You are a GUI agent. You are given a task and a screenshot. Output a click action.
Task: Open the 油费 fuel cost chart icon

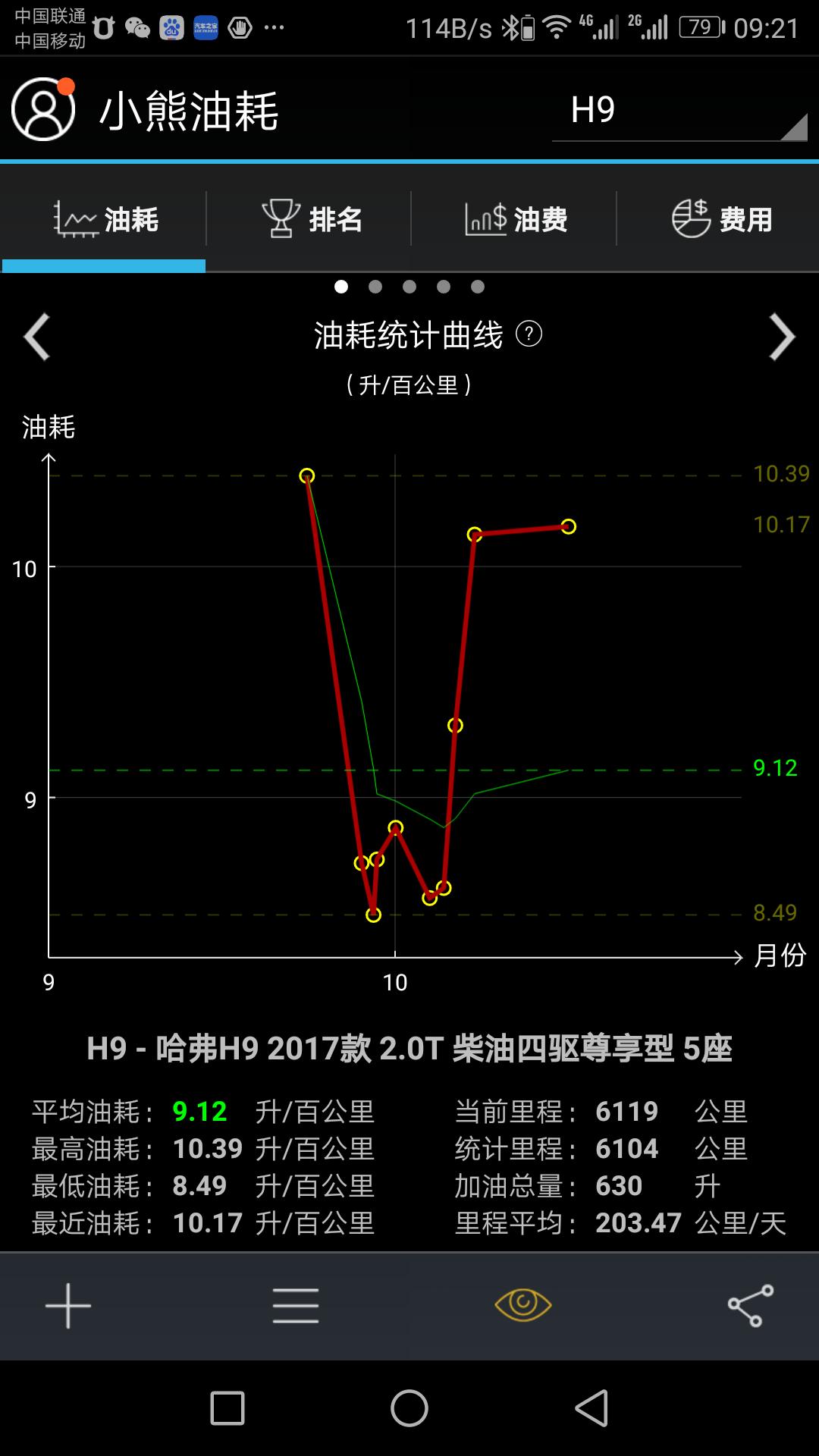(x=484, y=218)
